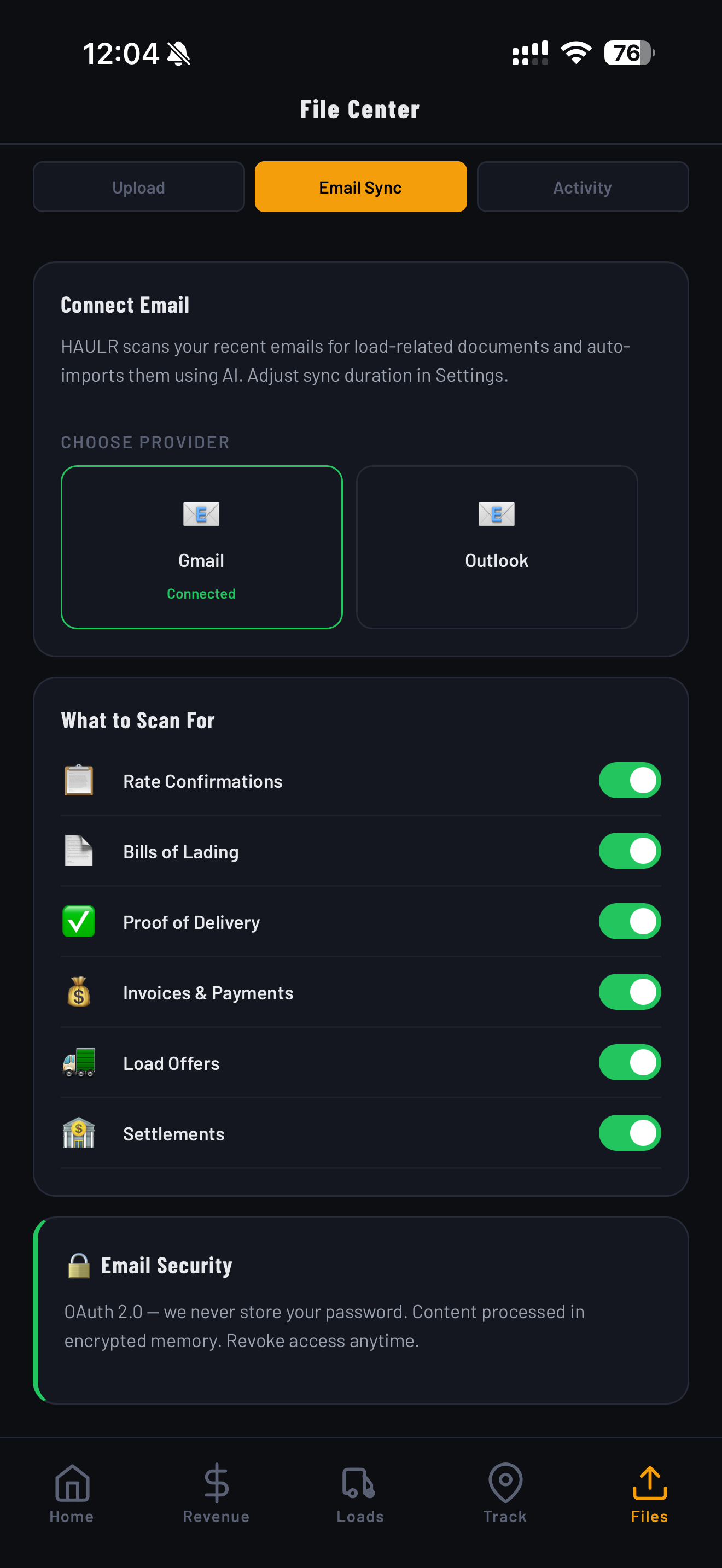This screenshot has height=1568, width=722.
Task: Click the Load Offers truck icon
Action: tap(79, 1063)
